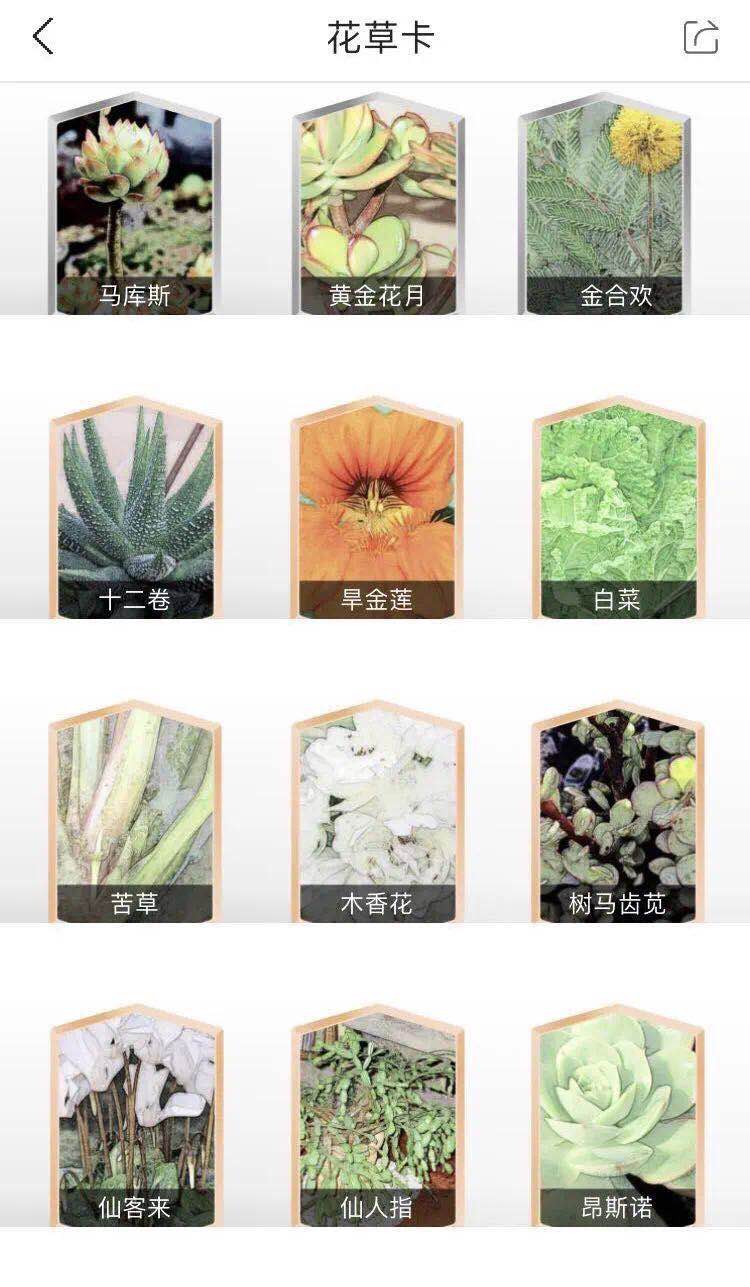Open the 马库斯 plant card
Image resolution: width=750 pixels, height=1287 pixels.
pyautogui.click(x=135, y=205)
